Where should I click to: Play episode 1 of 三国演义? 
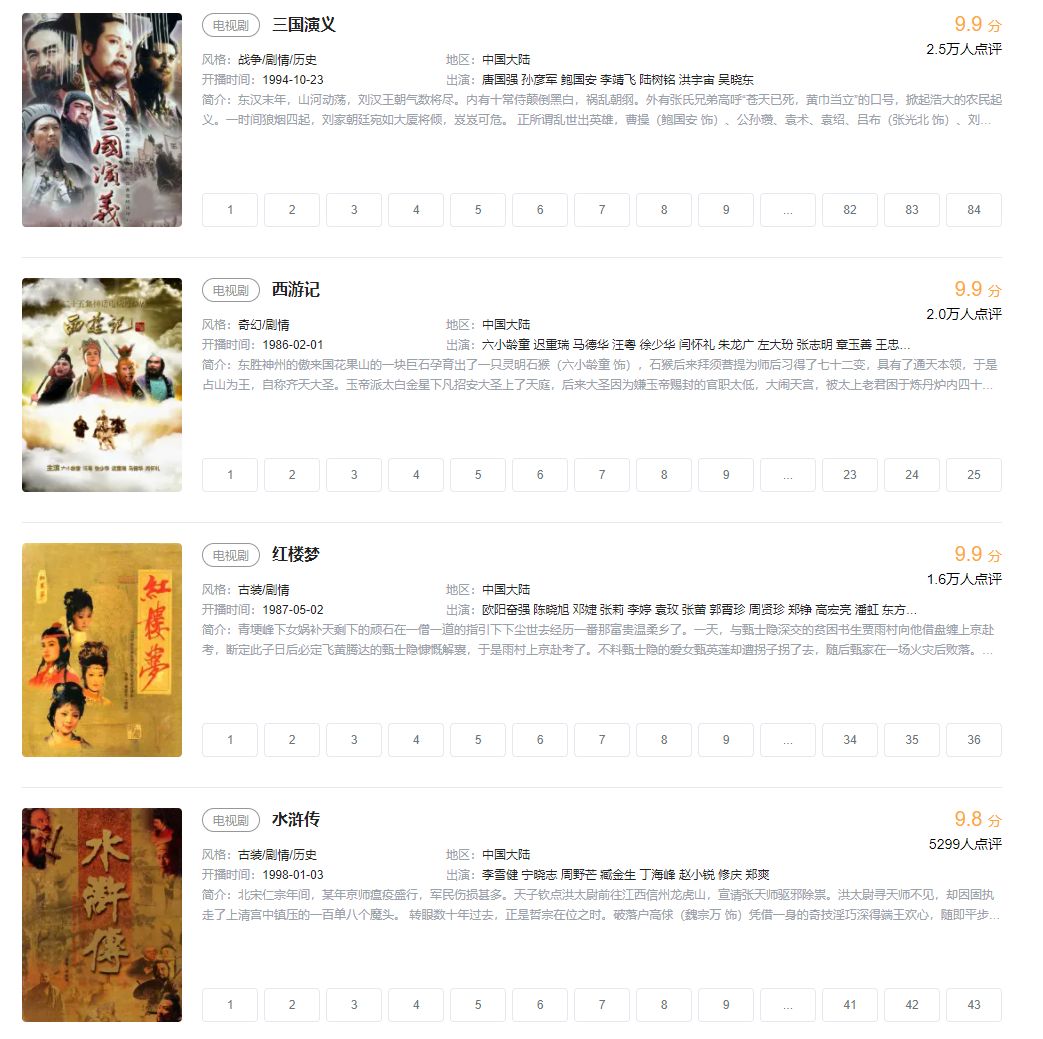click(230, 210)
